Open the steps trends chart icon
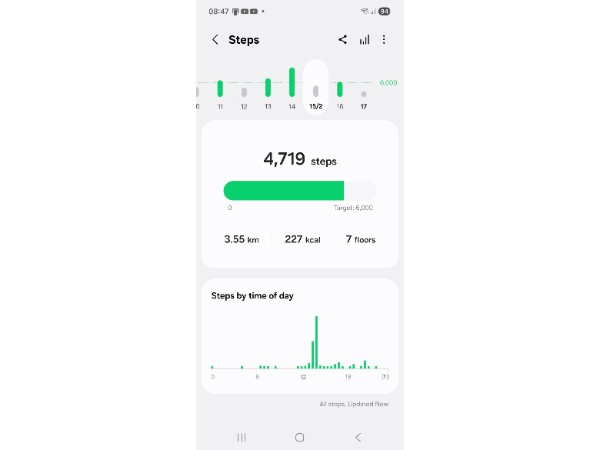Viewport: 600px width, 450px height. click(x=364, y=40)
